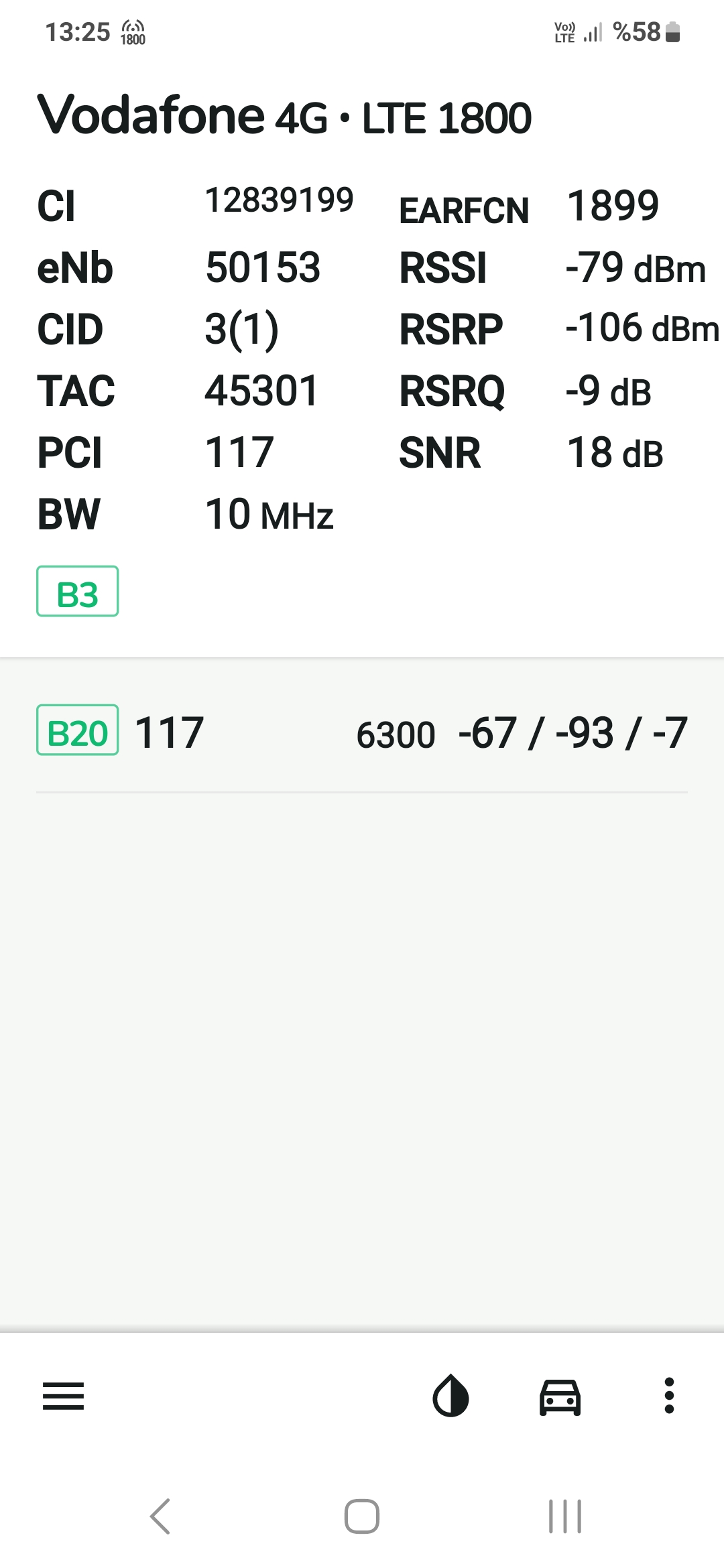Go back with the system back button
Image resolution: width=724 pixels, height=1568 pixels.
160,1516
